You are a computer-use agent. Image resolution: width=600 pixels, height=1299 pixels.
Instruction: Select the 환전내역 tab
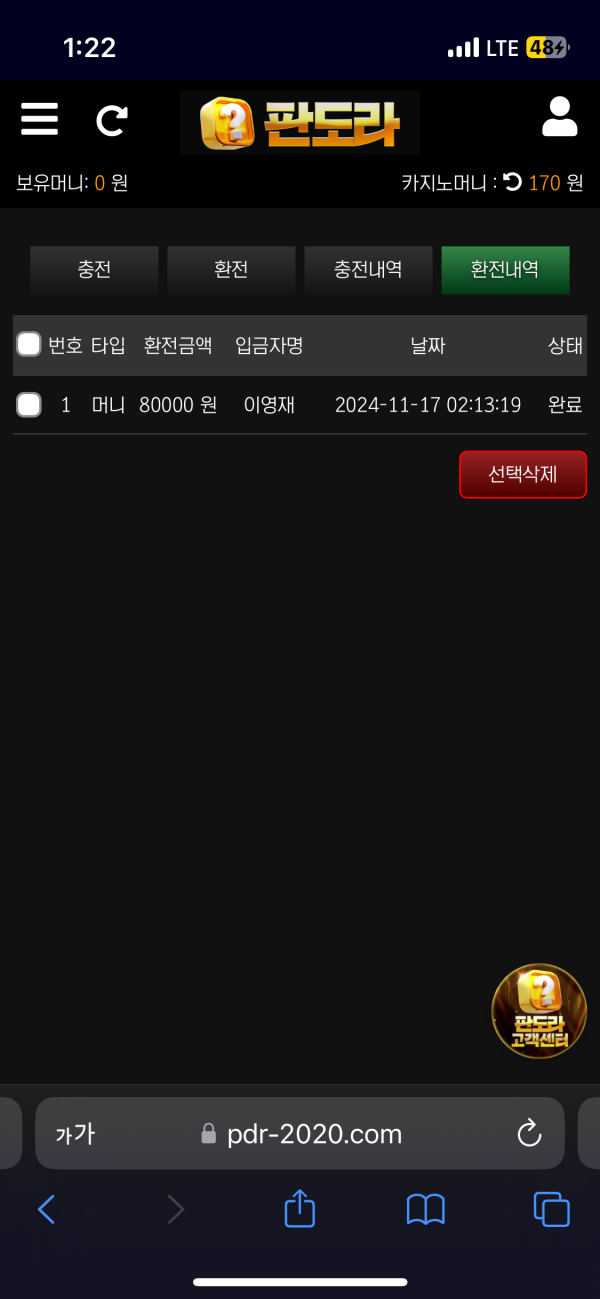click(505, 270)
